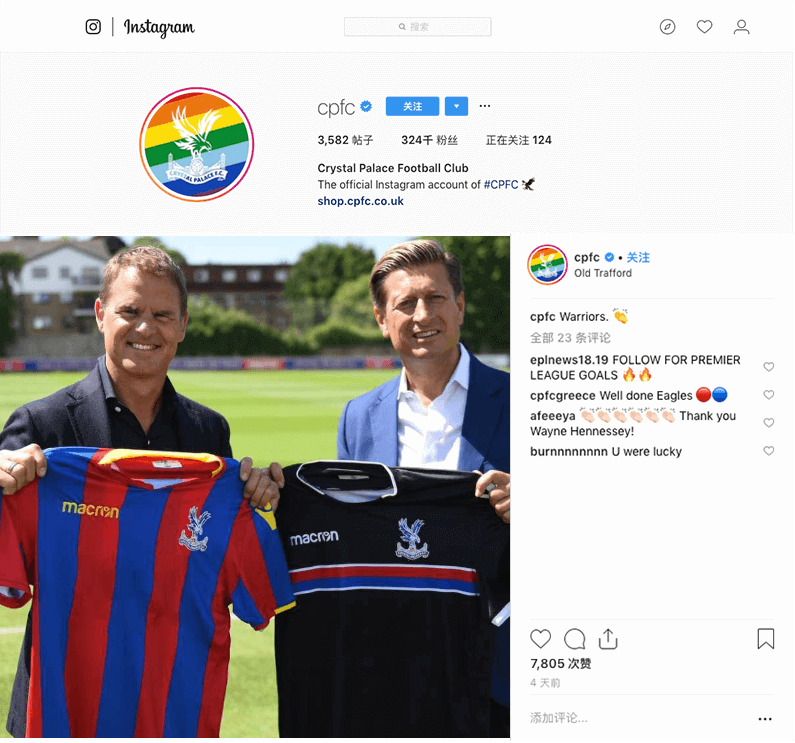This screenshot has height=743, width=795.
Task: Tap the search box at the top
Action: [417, 27]
